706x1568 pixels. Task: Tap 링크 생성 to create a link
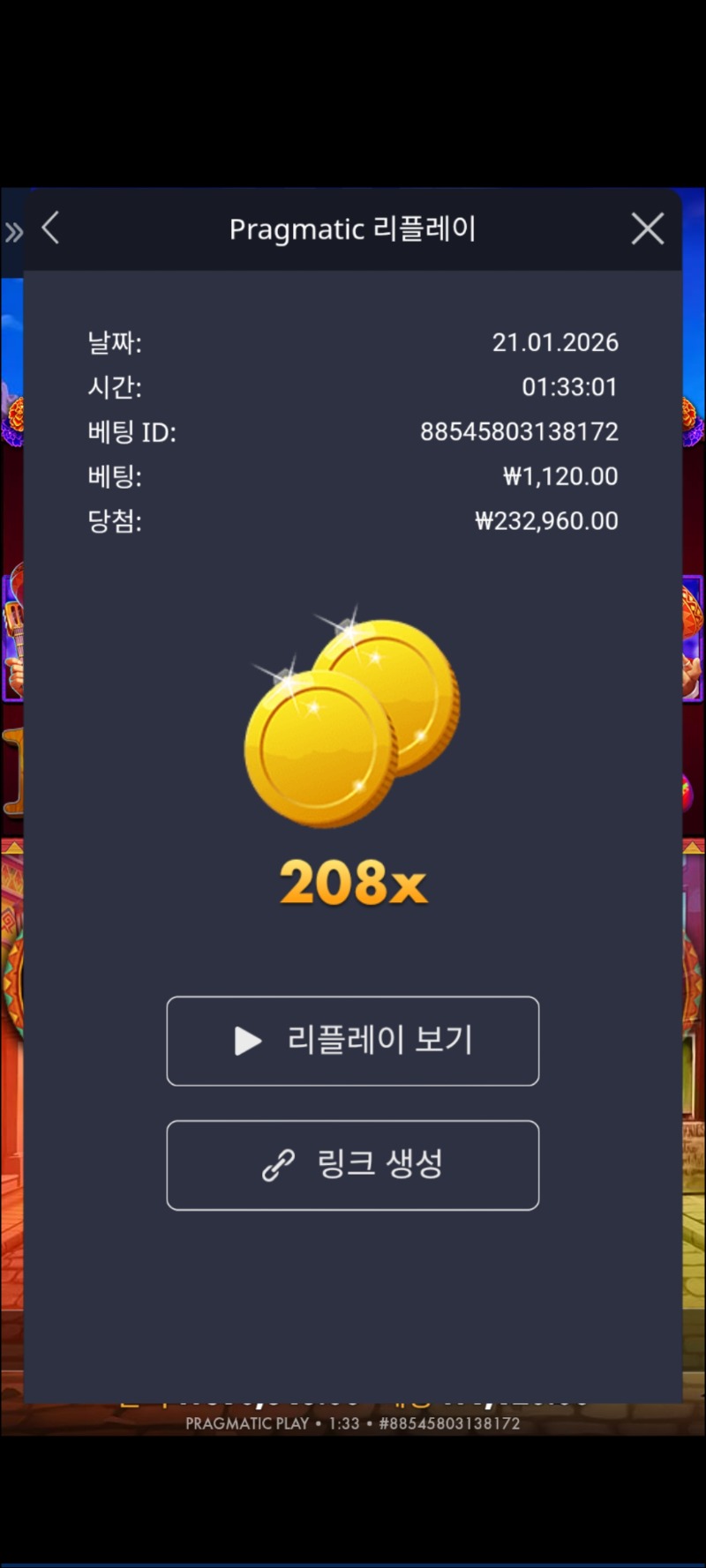point(352,1165)
